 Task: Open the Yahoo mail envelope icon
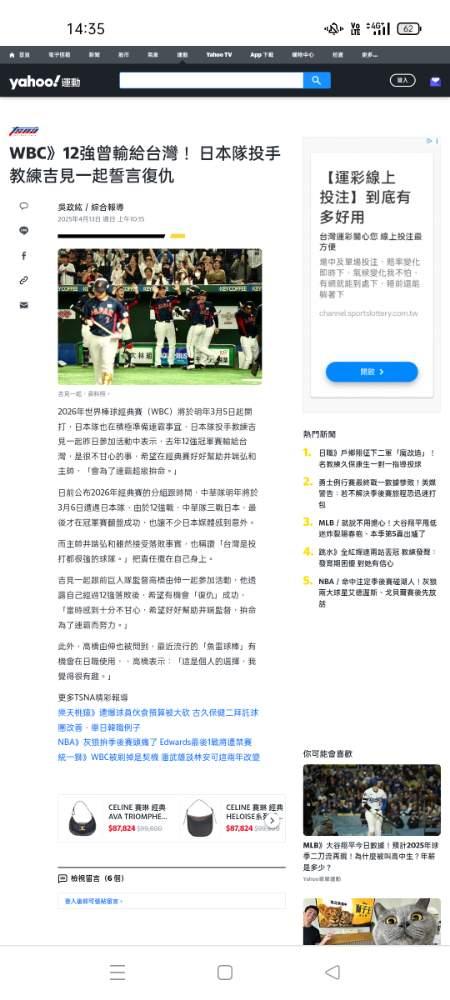[x=436, y=81]
